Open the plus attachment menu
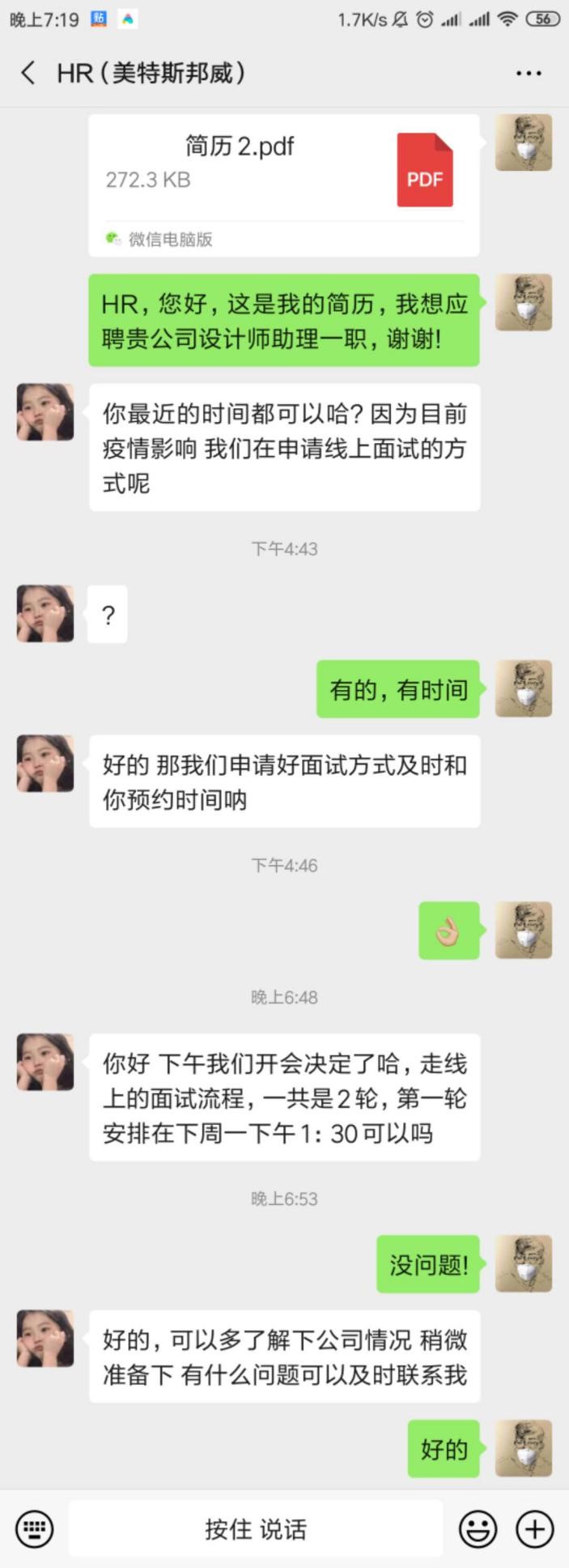569x1568 pixels. pyautogui.click(x=535, y=1529)
